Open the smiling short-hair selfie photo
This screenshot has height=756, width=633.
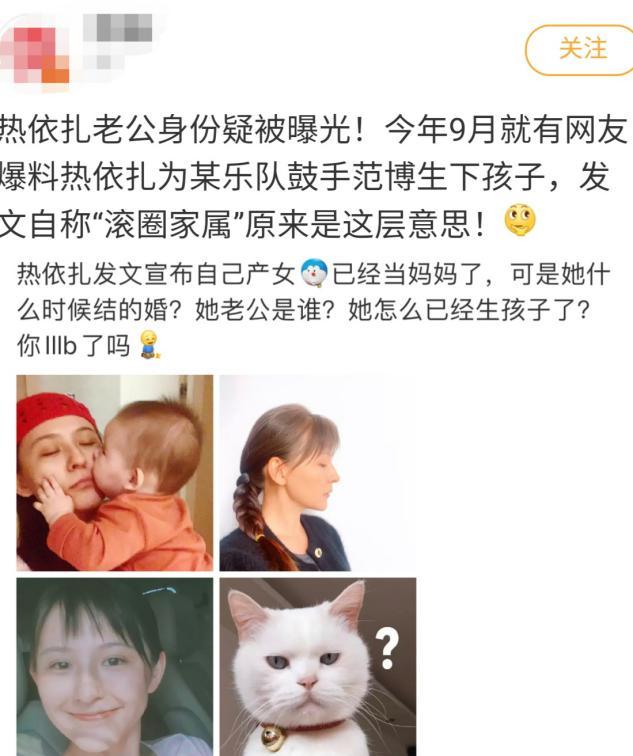(115, 666)
